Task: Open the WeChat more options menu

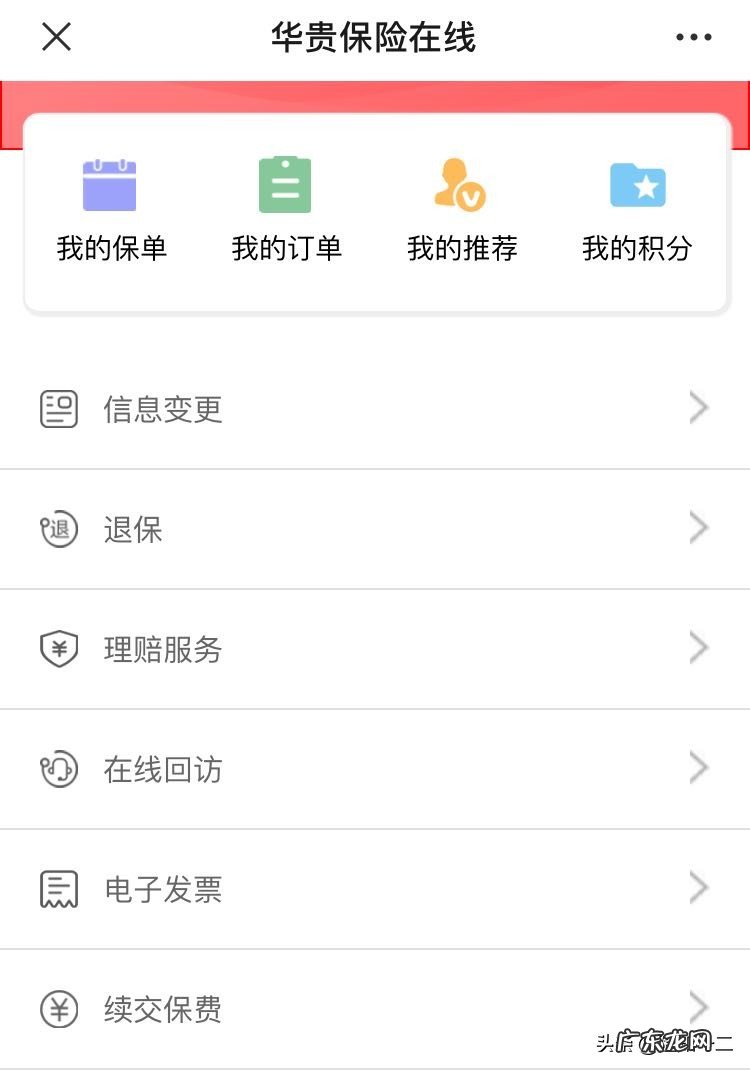Action: pyautogui.click(x=693, y=37)
